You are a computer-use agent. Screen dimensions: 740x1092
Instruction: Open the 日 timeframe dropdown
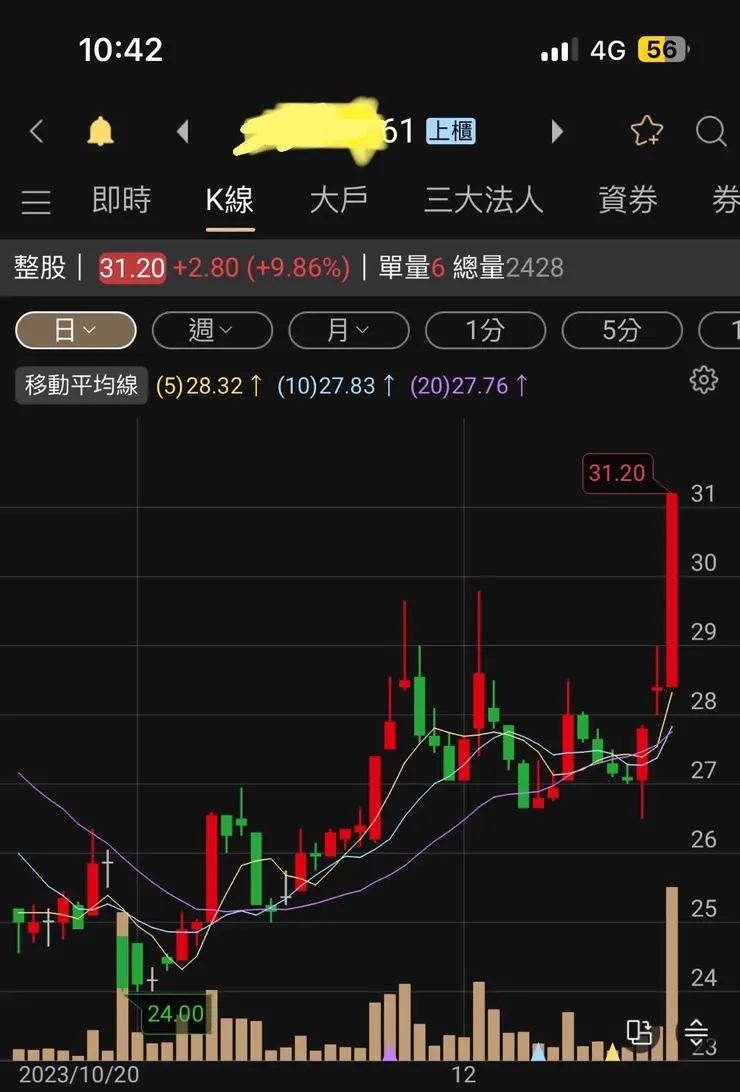click(x=75, y=330)
